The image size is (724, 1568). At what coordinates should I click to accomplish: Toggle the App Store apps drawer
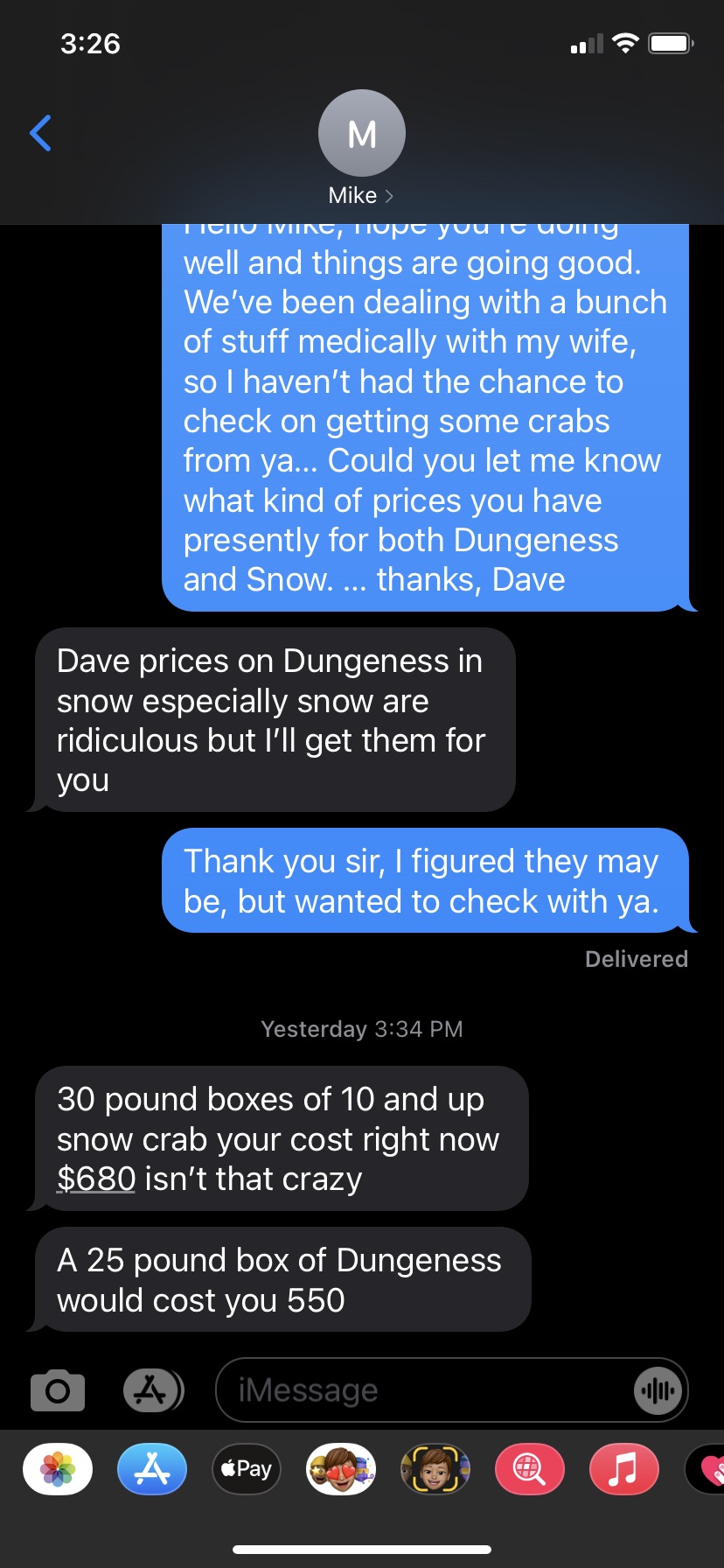click(x=153, y=1390)
